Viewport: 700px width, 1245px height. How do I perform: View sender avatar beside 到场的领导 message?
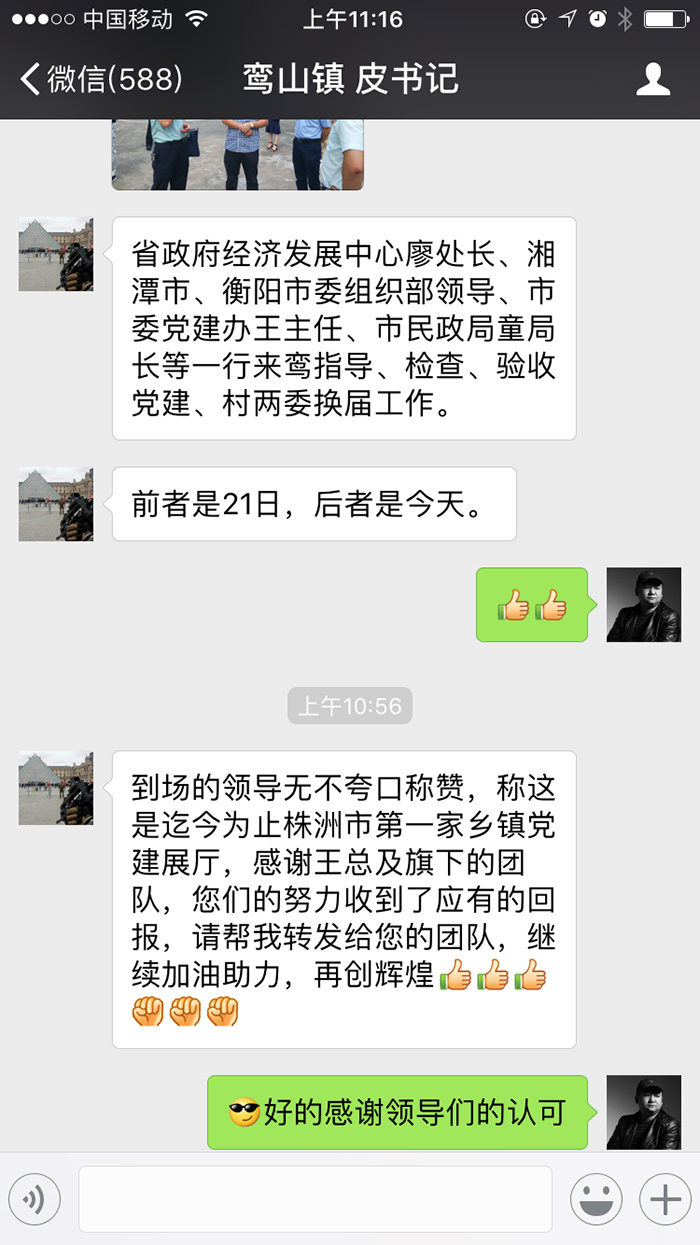click(56, 788)
